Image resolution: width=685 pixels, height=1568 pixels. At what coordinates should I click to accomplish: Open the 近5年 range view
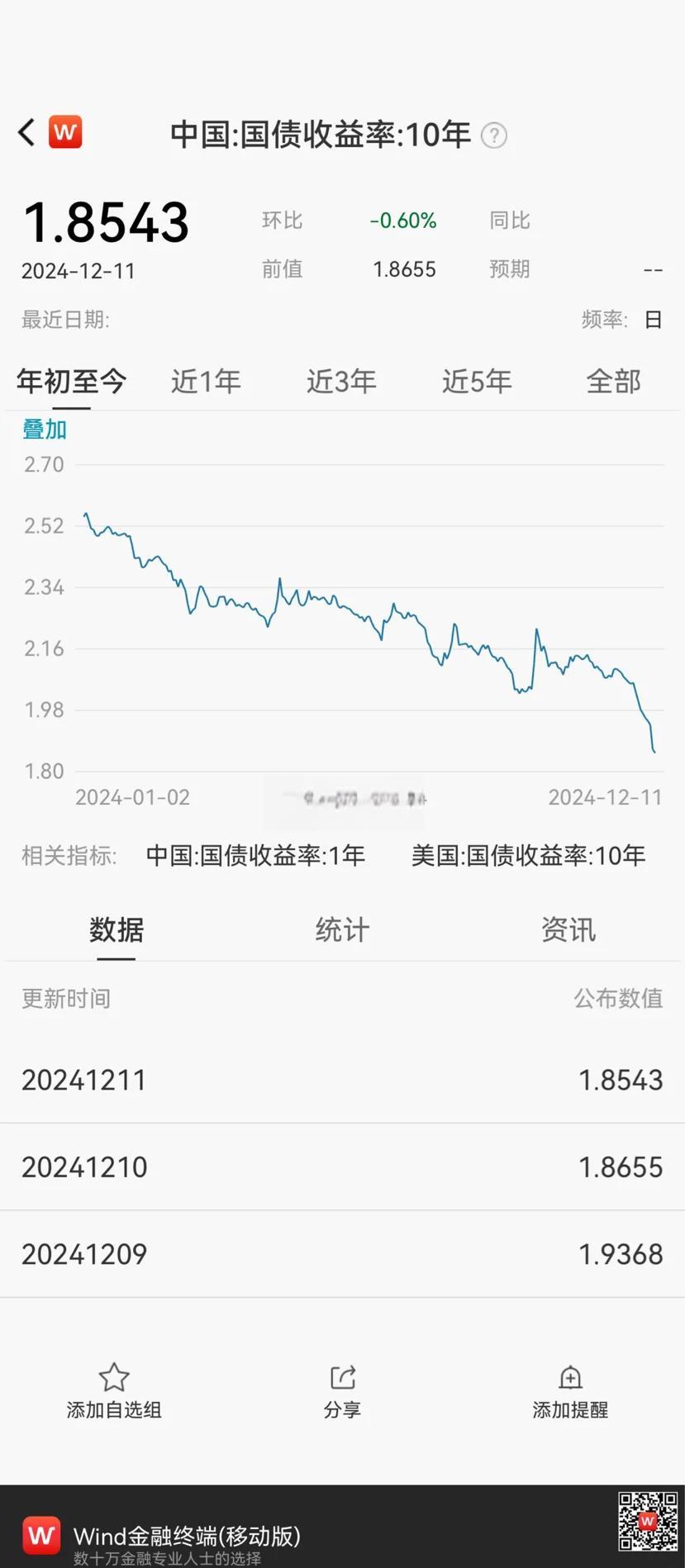477,382
